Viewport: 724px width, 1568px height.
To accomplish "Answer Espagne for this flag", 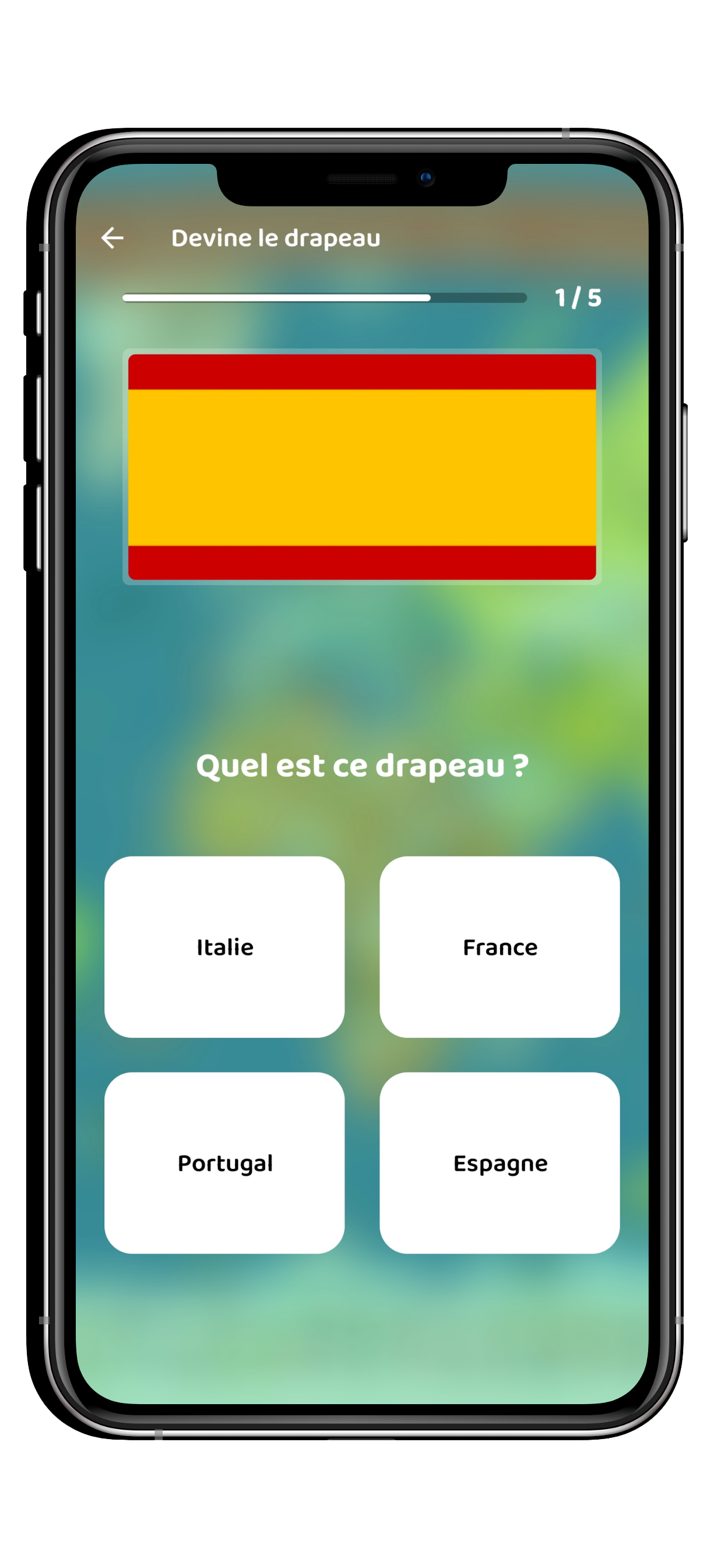I will (500, 1163).
